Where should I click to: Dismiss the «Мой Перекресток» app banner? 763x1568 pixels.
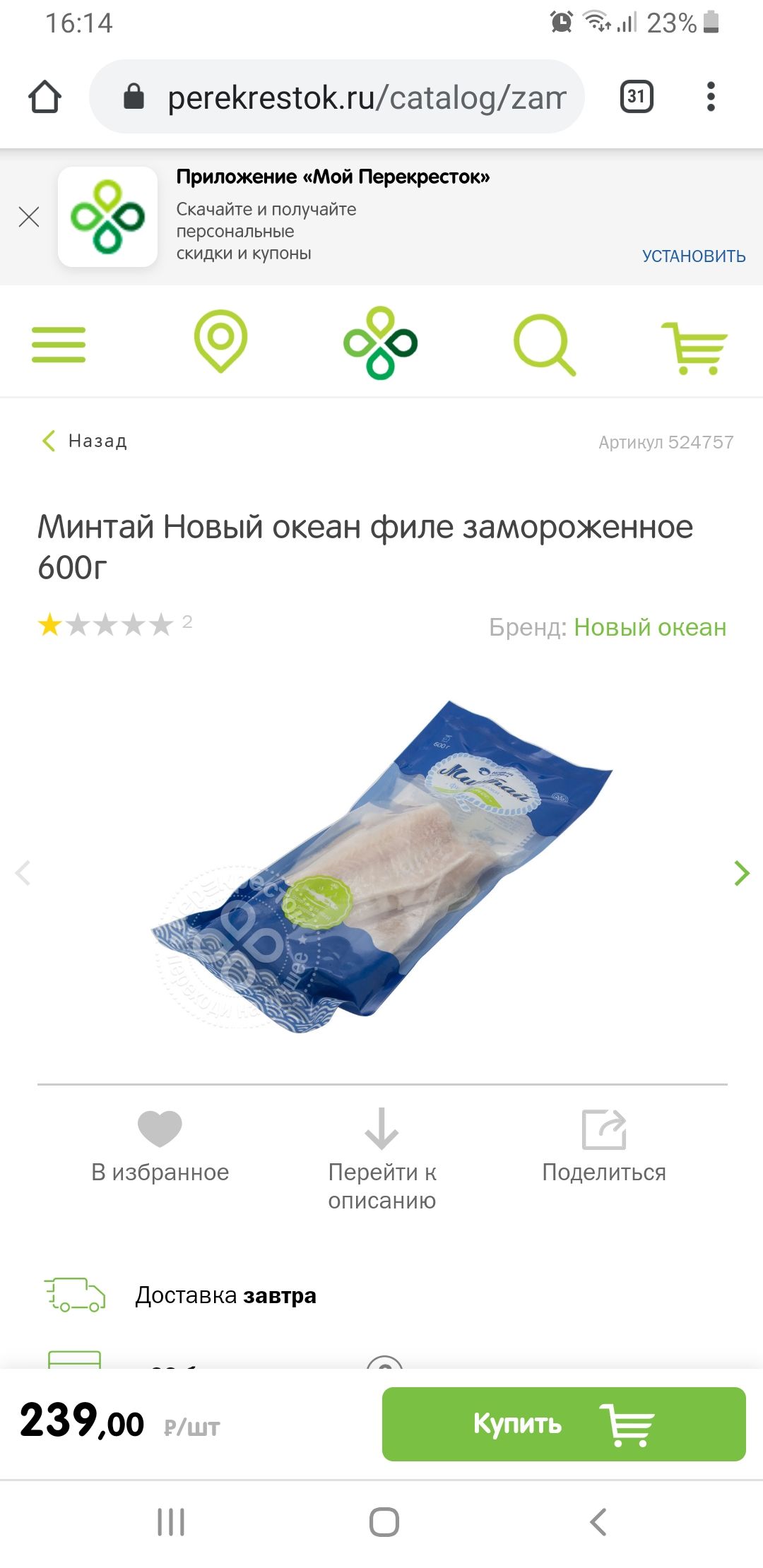pos(29,217)
